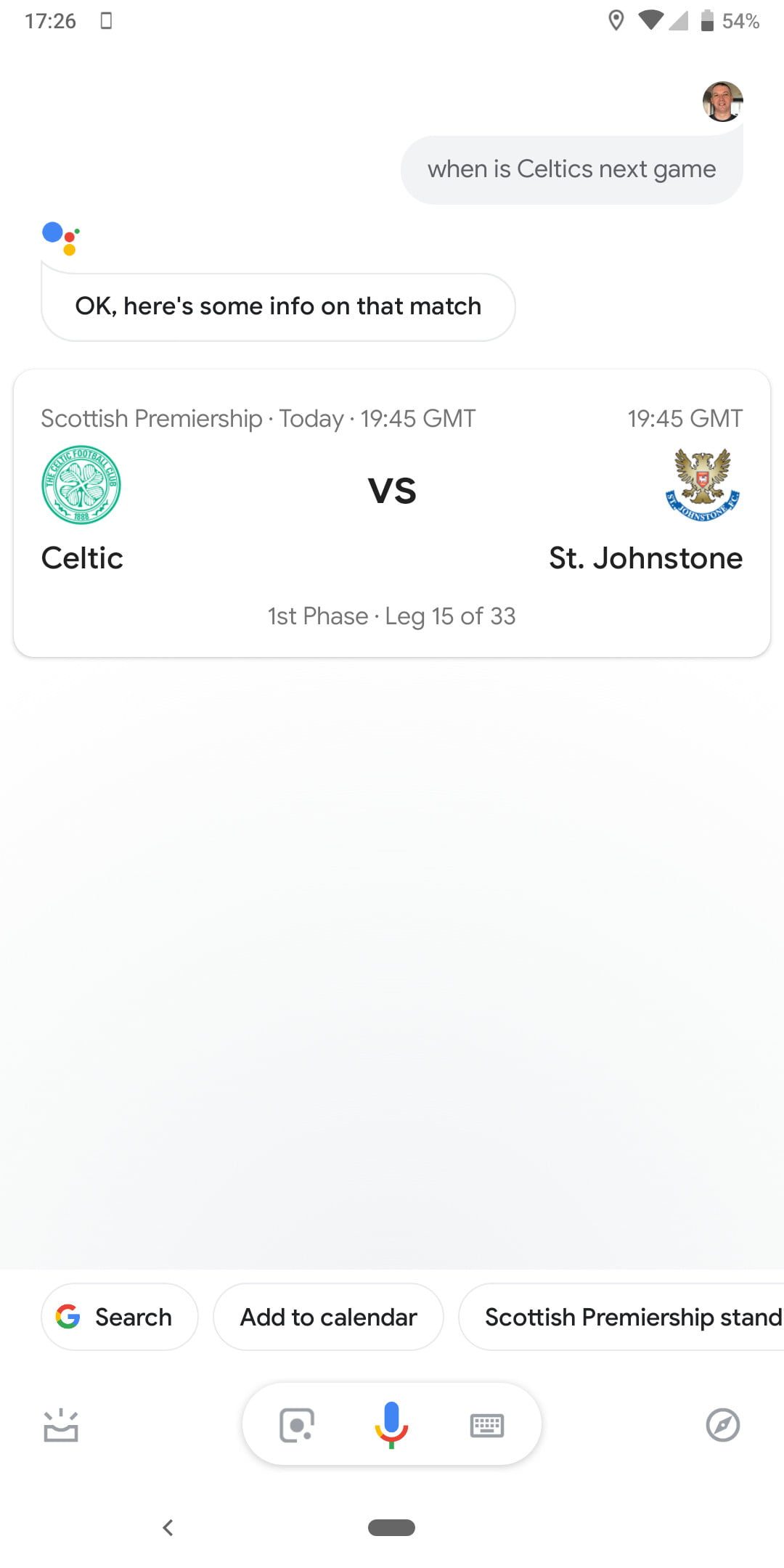Open the Explore compass icon

(x=722, y=1425)
